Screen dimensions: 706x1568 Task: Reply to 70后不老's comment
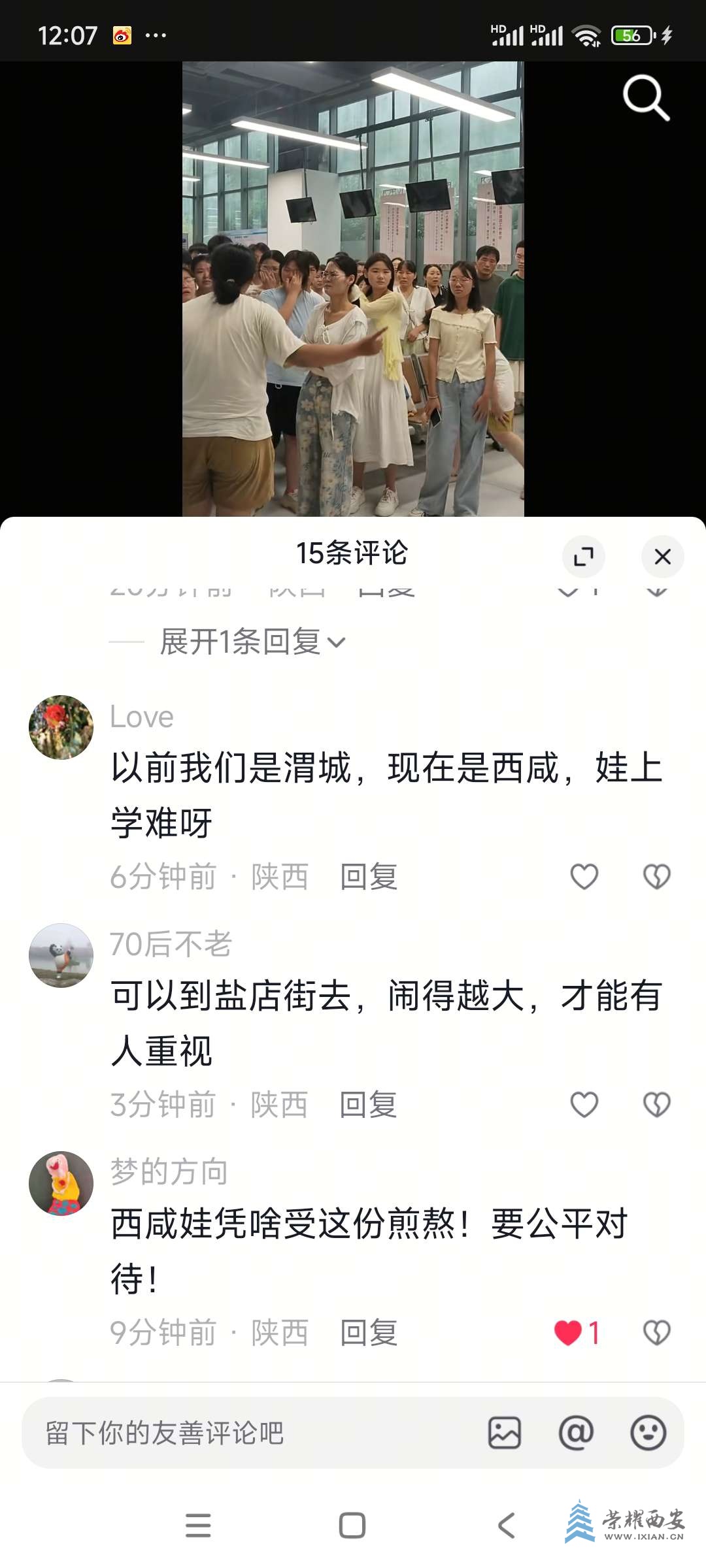coord(369,1105)
